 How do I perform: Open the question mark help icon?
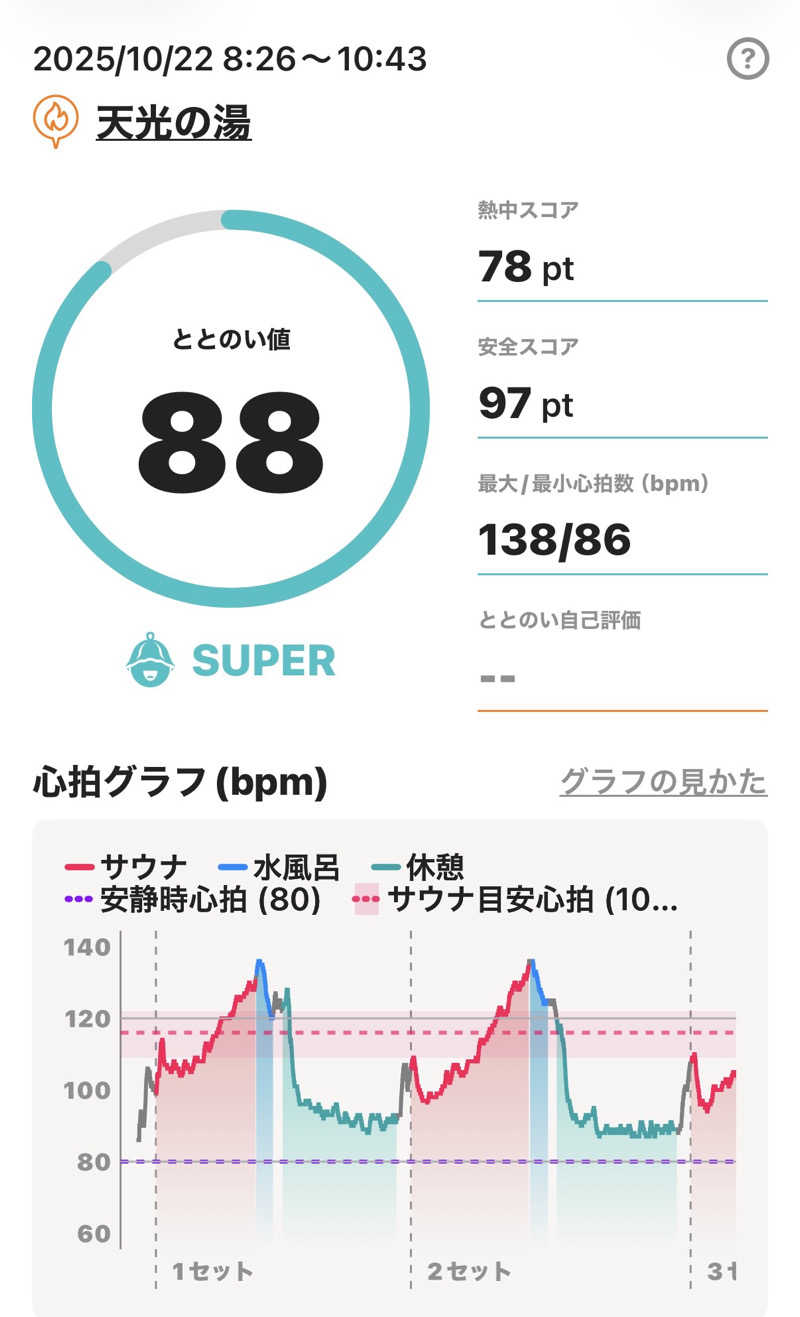click(747, 60)
